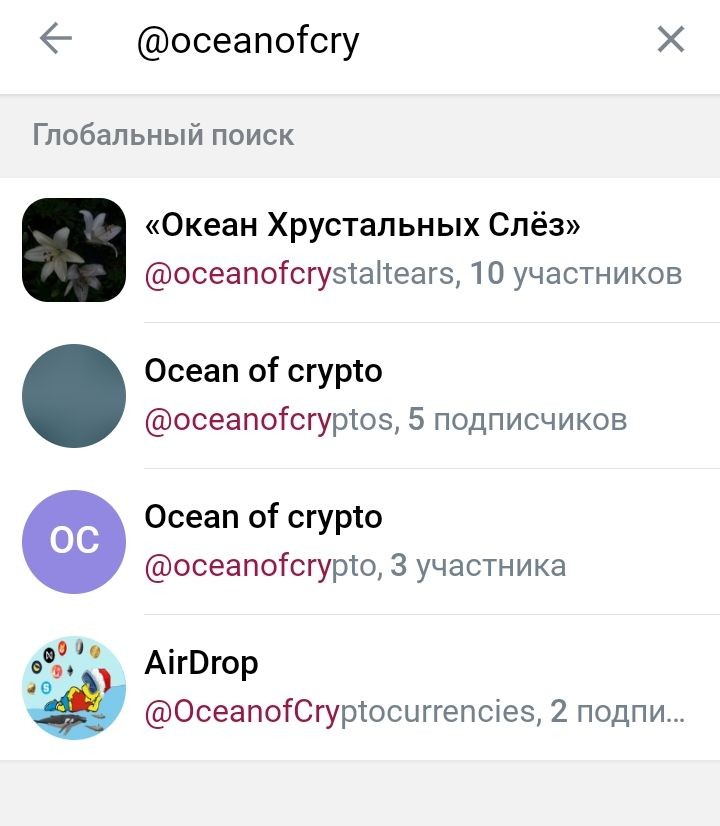Screen dimensions: 720x826
Task: Go back using the arrow icon
Action: coord(56,40)
